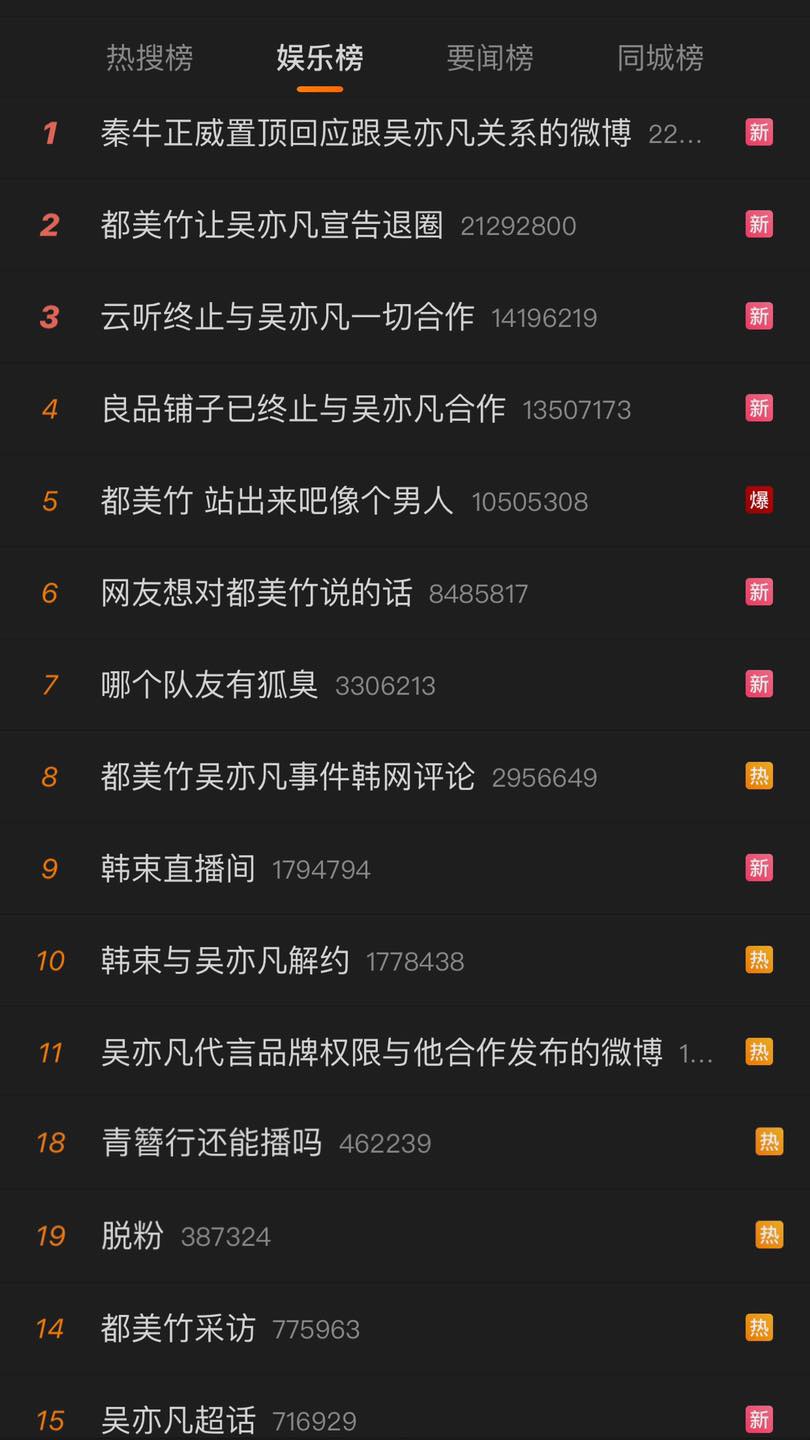Open topic 都美竹让吴亦凡宣告退圈

tap(272, 225)
